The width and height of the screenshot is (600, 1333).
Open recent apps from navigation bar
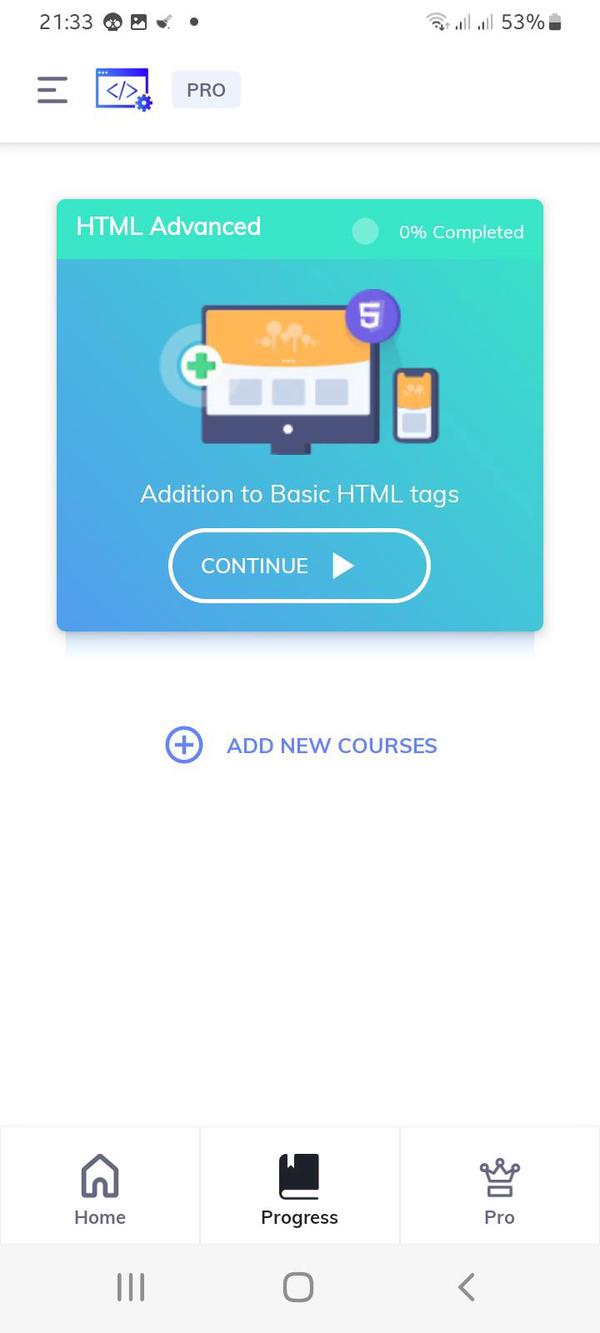point(131,1287)
